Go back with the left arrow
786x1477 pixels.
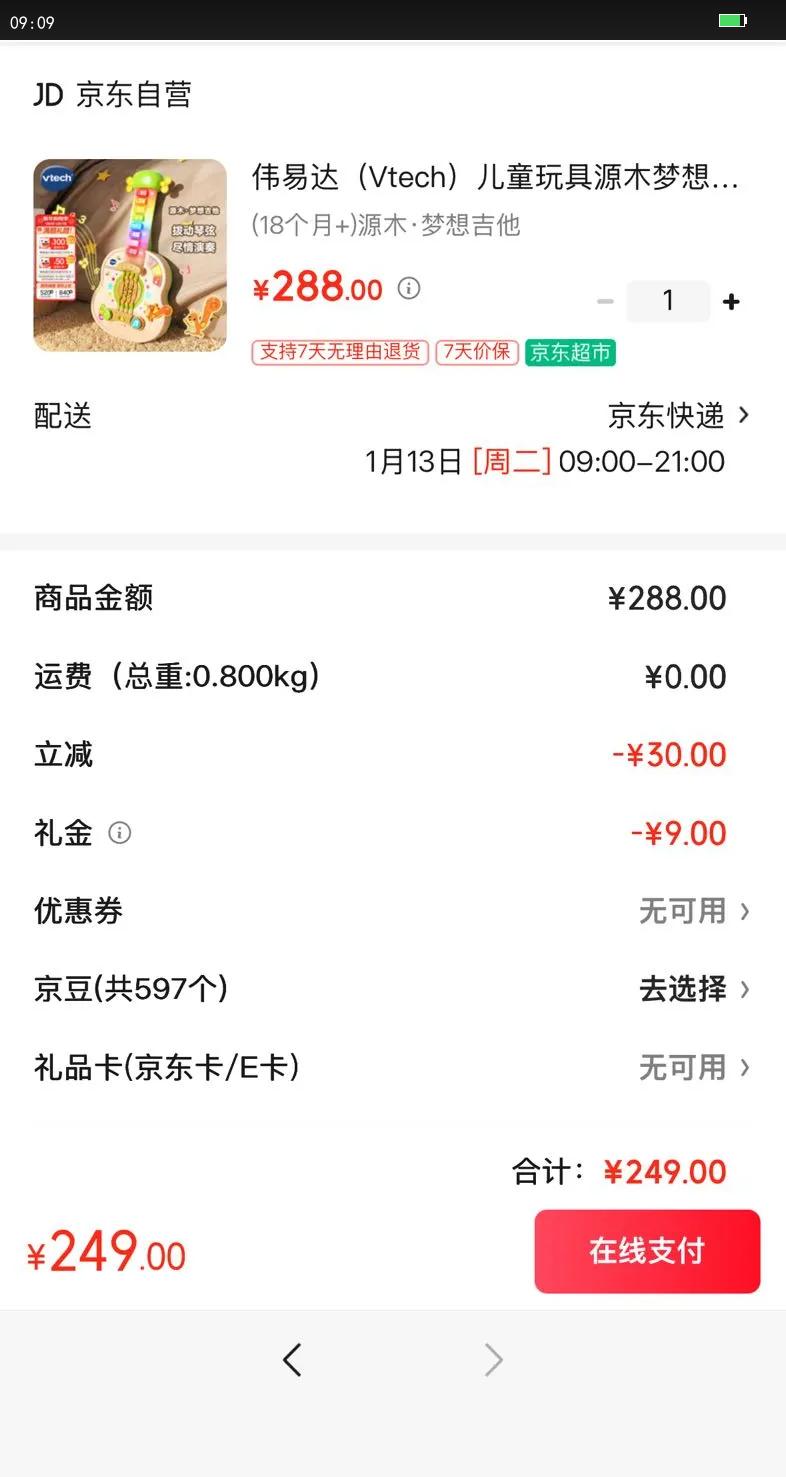coord(292,1360)
